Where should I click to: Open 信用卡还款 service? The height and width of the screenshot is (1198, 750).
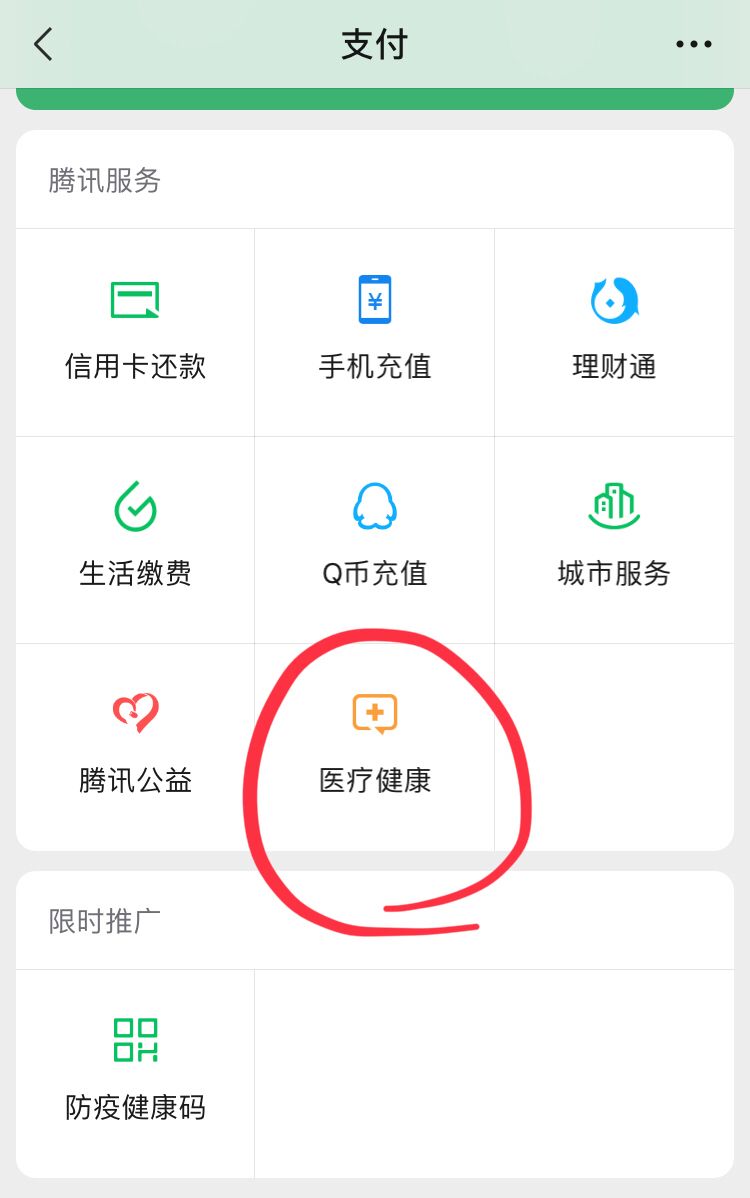pos(135,332)
